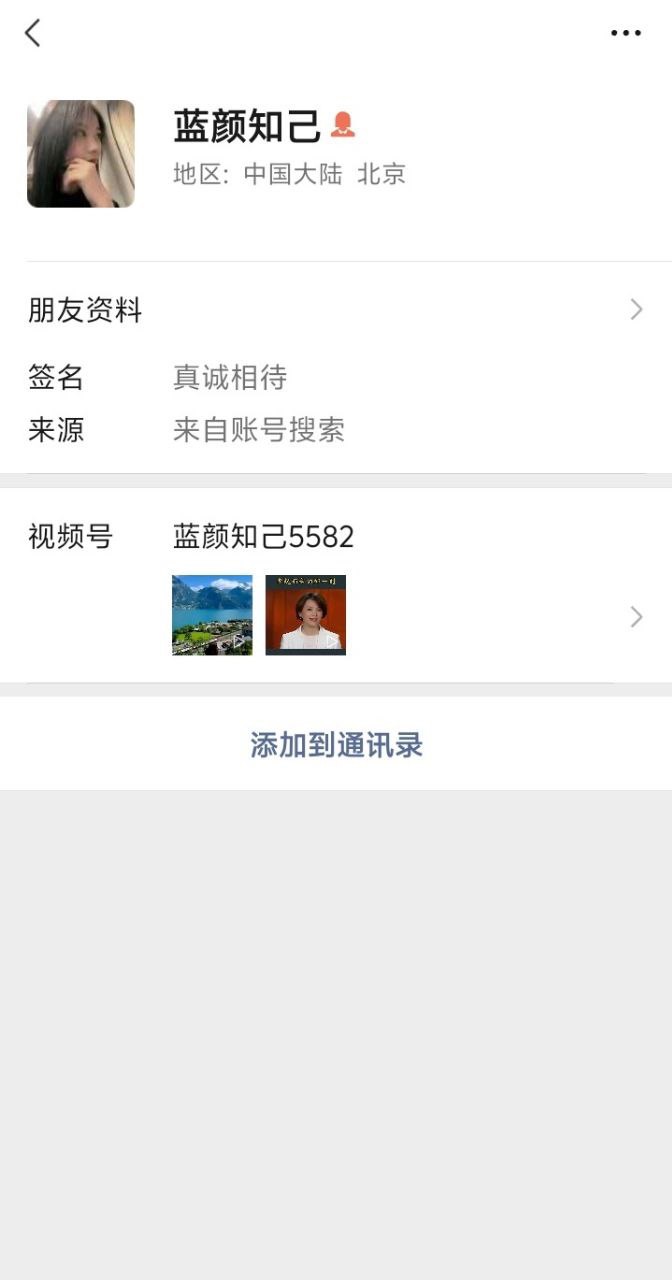Screen dimensions: 672x1280
Task: Open the lake and mountain video thumbnail
Action: 212,615
